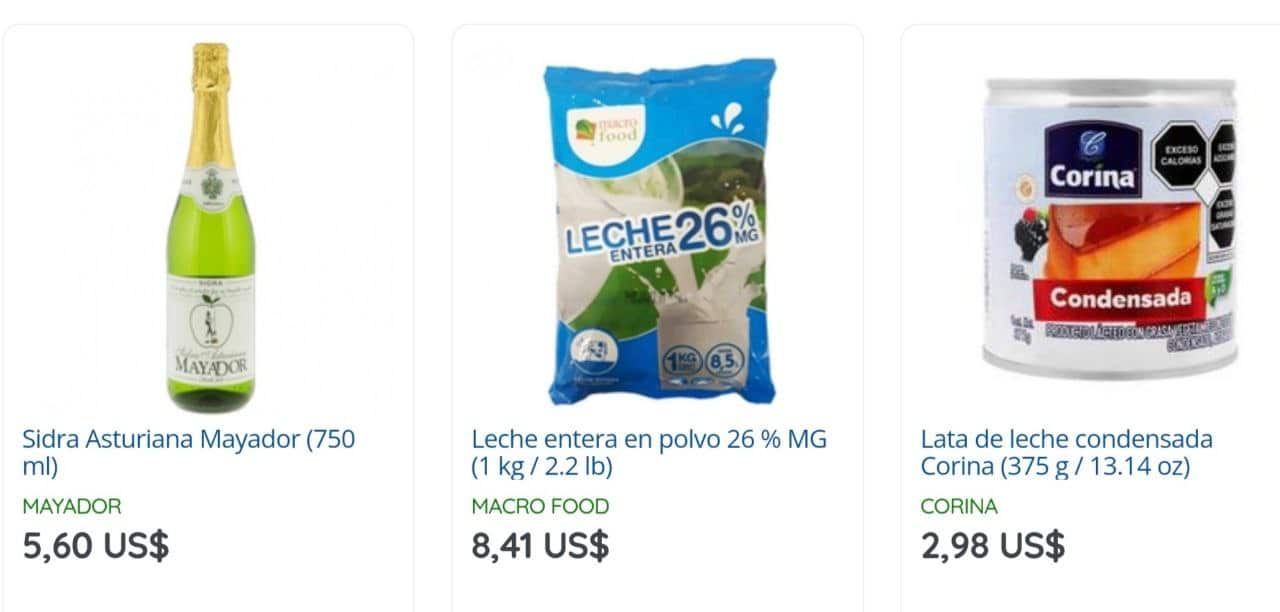The width and height of the screenshot is (1280, 612).
Task: View products from the CORINA brand
Action: (958, 506)
